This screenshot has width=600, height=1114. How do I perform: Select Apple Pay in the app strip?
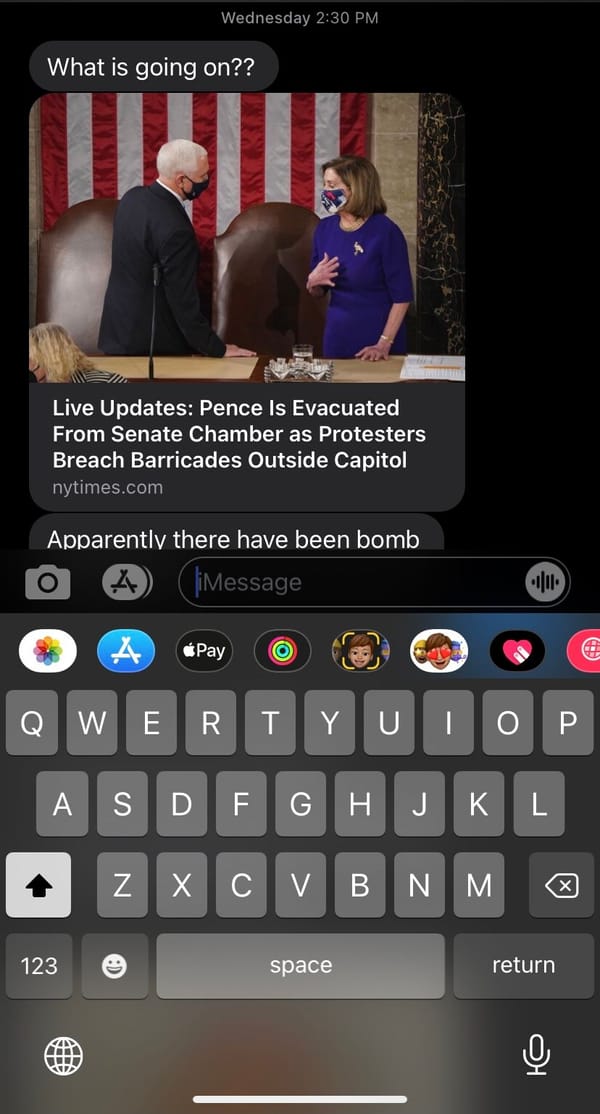coord(204,651)
